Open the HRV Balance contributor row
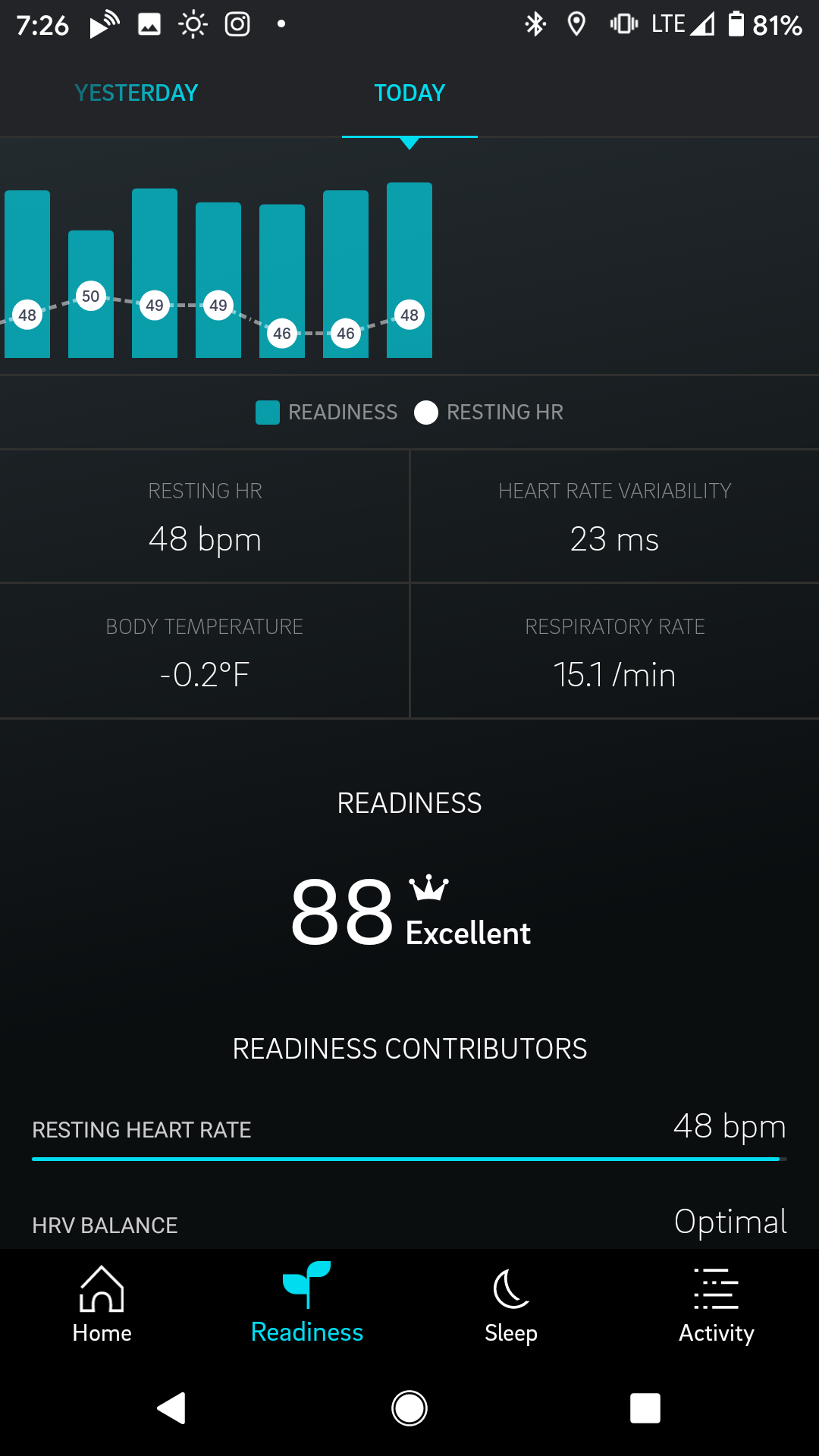This screenshot has width=819, height=1456. coord(409,1222)
